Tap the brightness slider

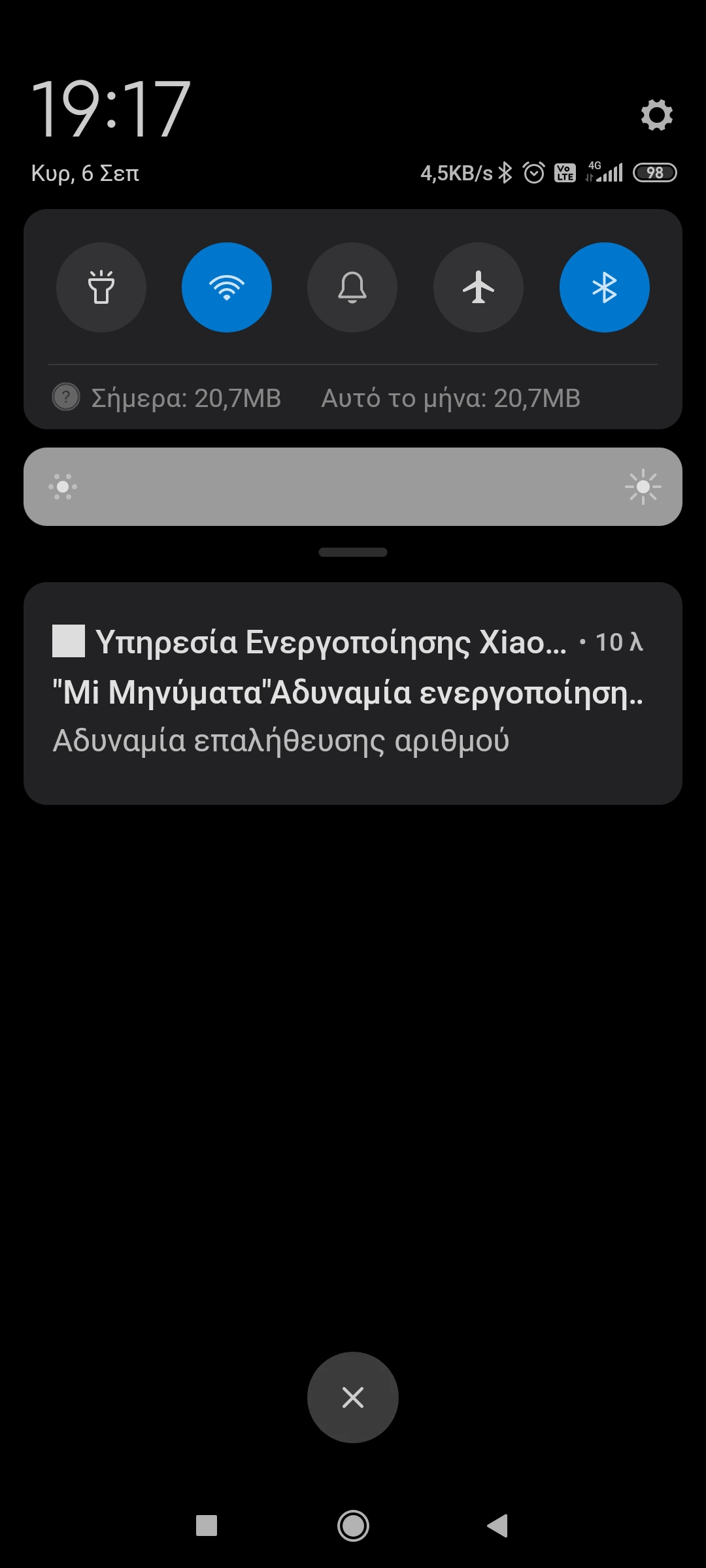(x=353, y=487)
